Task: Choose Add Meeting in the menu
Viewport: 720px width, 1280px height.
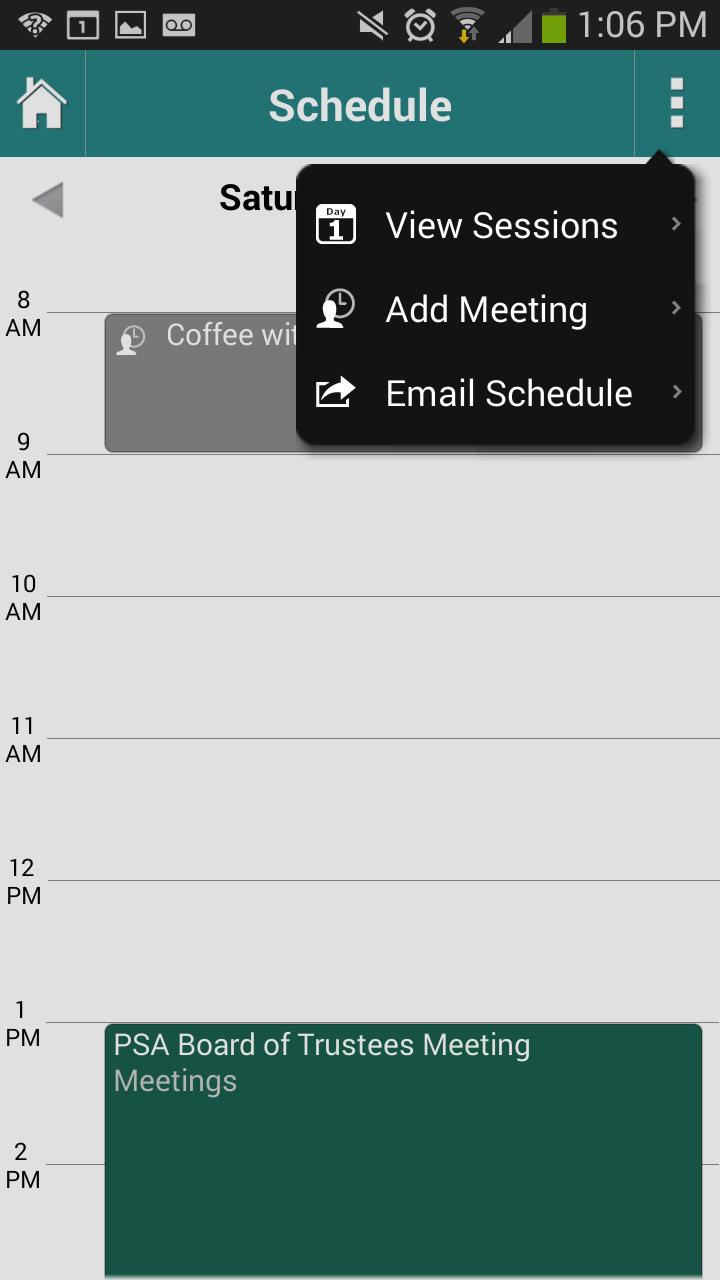Action: [498, 310]
